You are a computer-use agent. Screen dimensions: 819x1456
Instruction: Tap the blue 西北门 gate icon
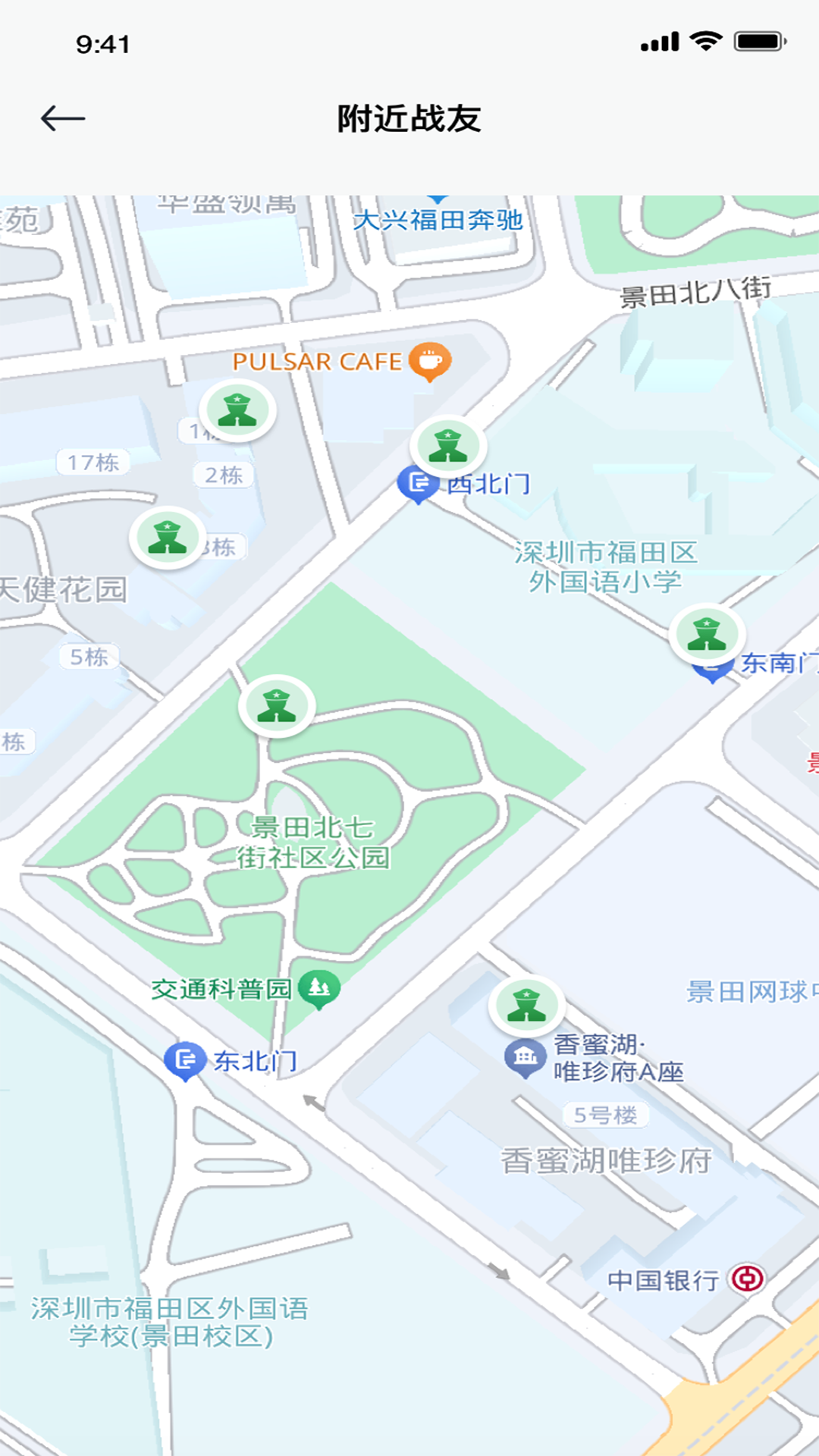416,483
